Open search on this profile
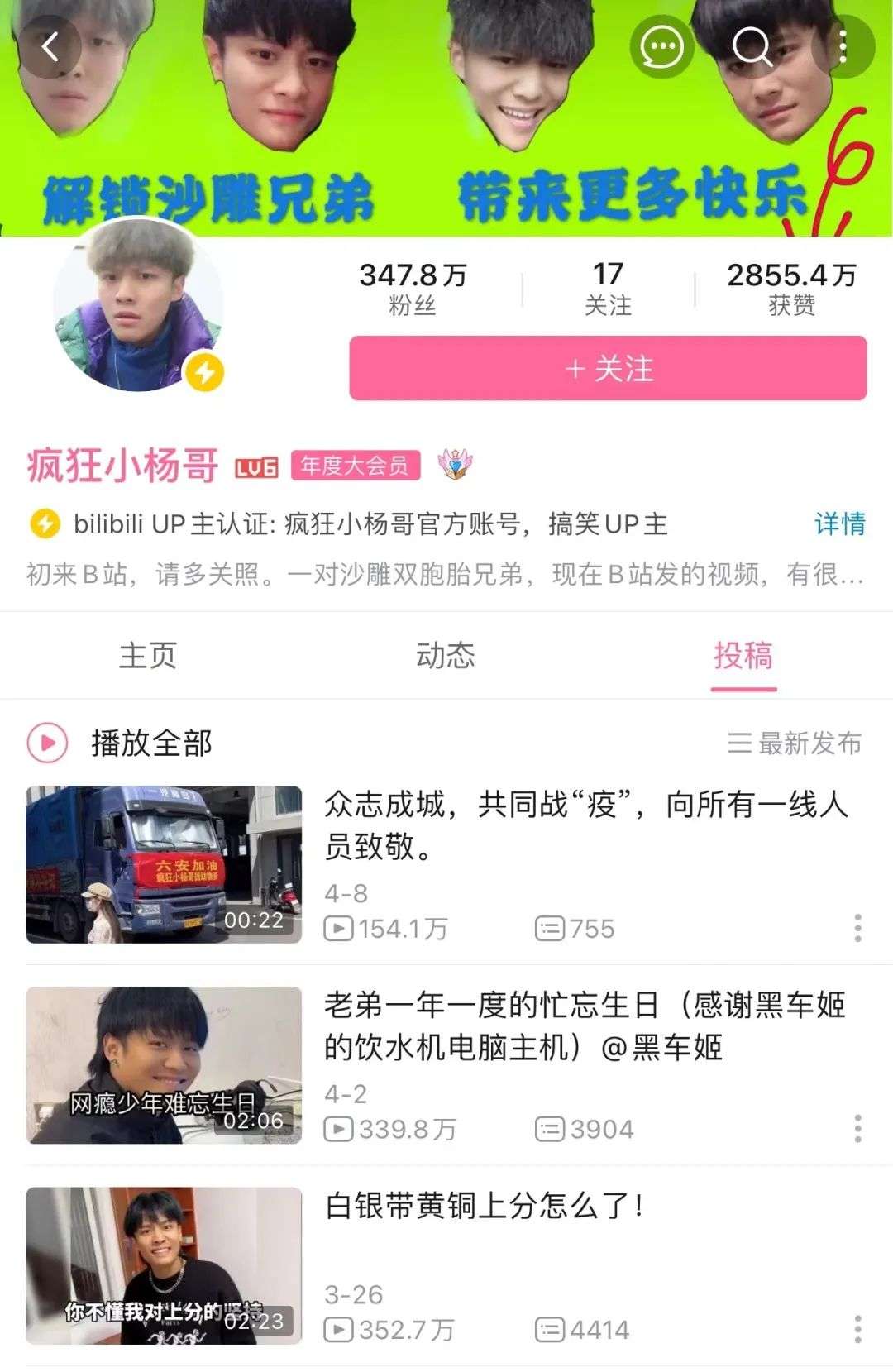893x1372 pixels. point(752,47)
